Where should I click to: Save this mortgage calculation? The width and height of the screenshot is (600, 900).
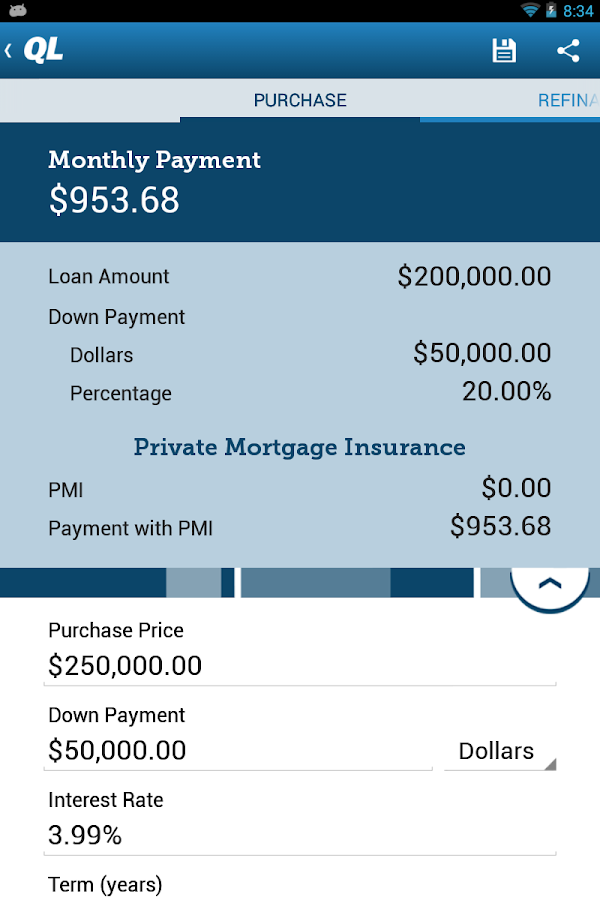(504, 51)
